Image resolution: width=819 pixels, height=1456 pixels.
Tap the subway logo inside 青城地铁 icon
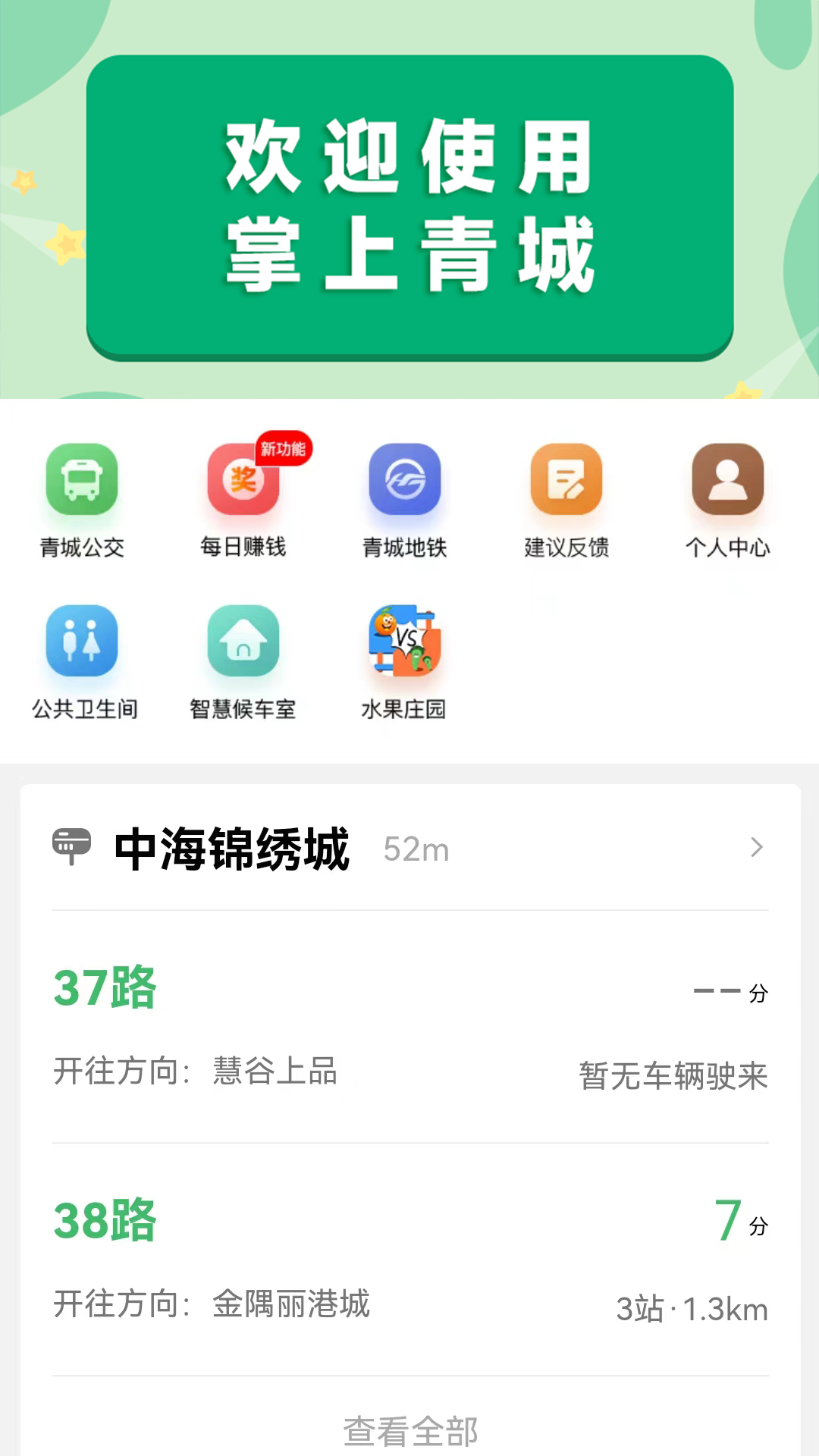405,479
